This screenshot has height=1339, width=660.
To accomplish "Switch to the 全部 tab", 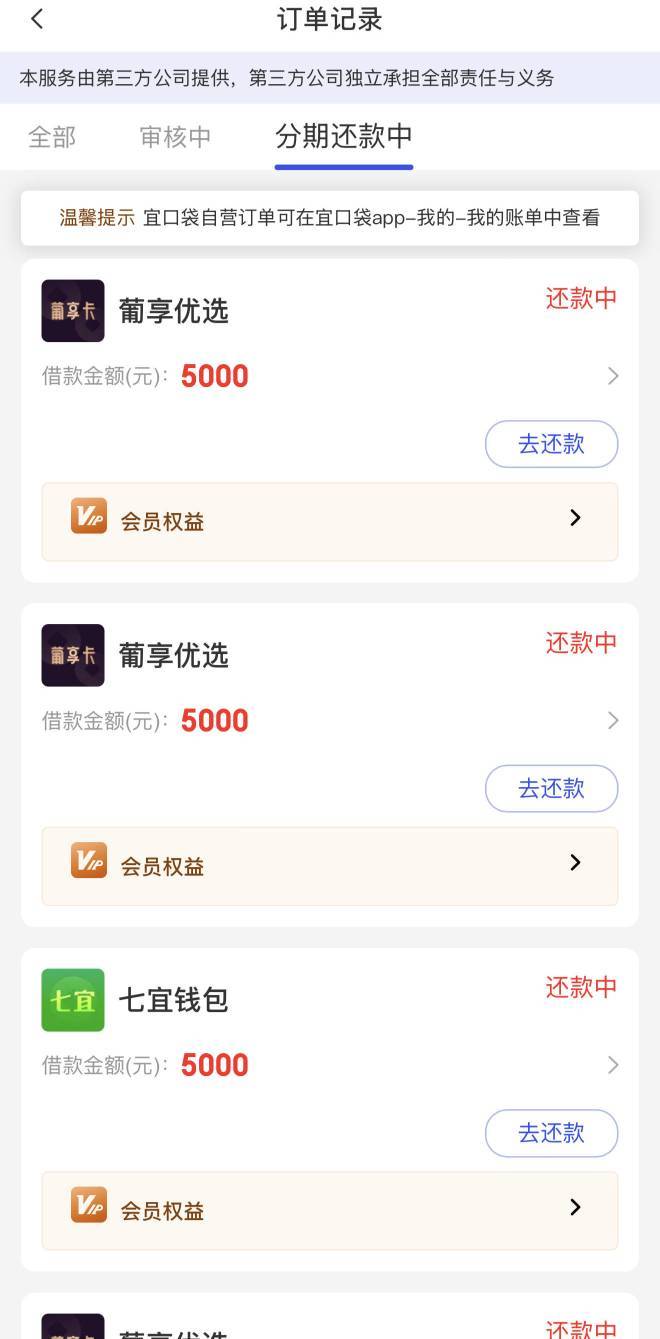I will tap(52, 137).
